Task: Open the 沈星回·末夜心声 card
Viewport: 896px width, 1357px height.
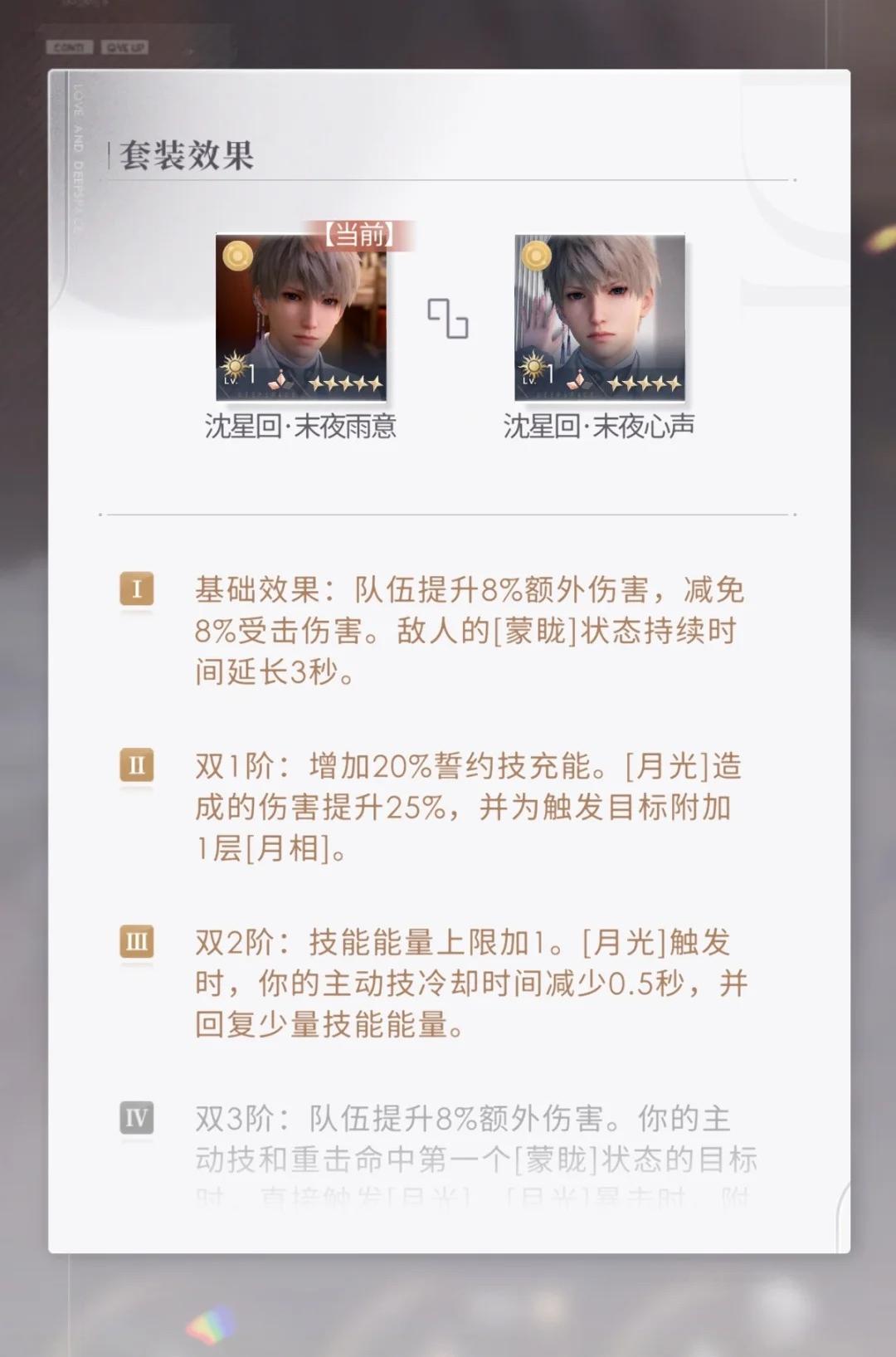Action: 599,318
